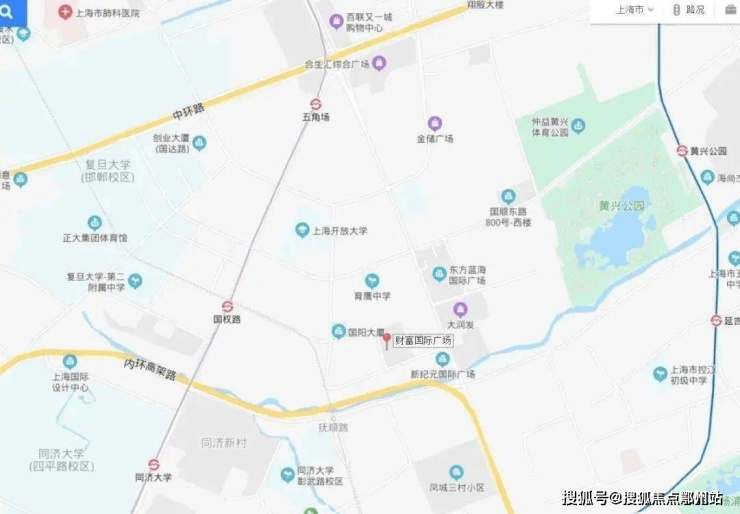Viewport: 740px width, 514px height.
Task: Toggle the 路况 traffic layer
Action: click(688, 10)
